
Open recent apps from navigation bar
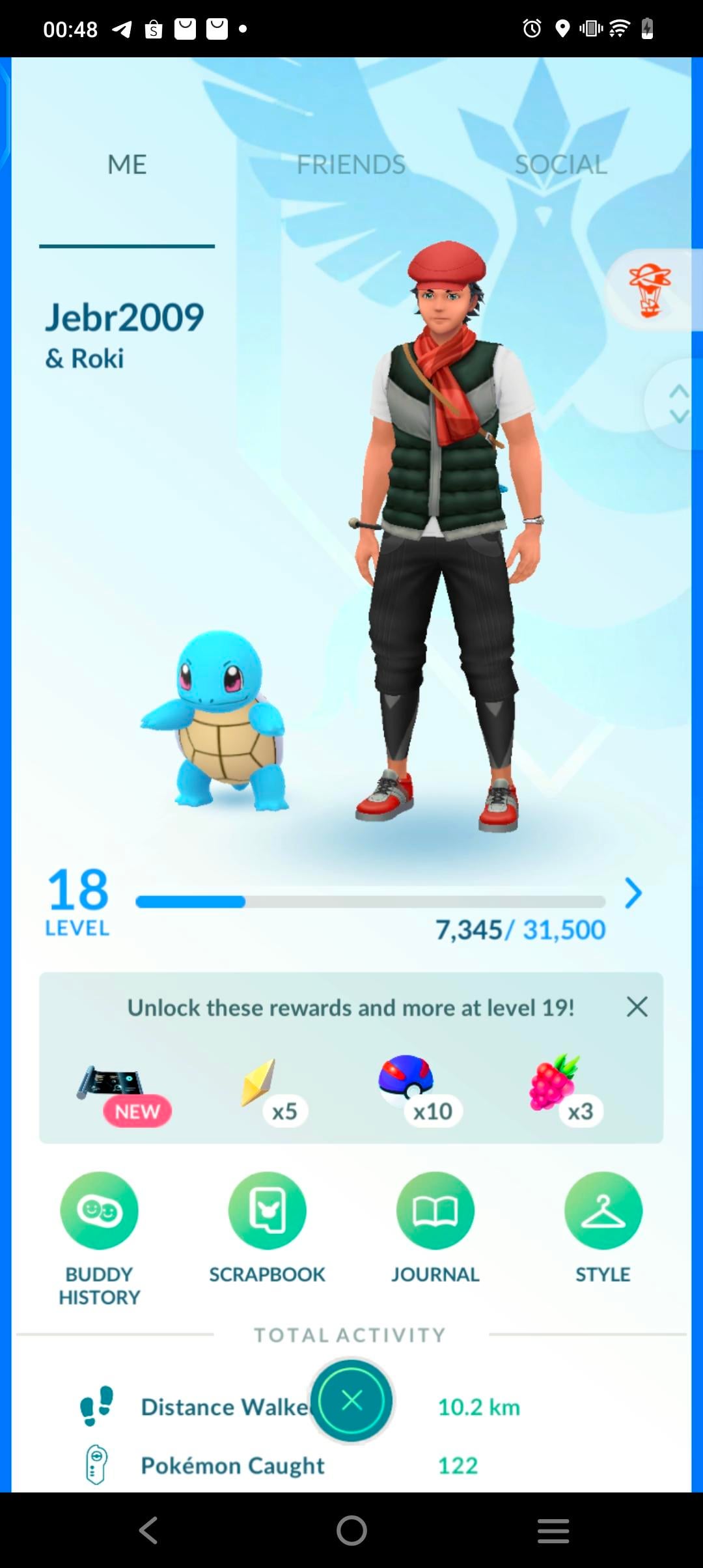[553, 1530]
